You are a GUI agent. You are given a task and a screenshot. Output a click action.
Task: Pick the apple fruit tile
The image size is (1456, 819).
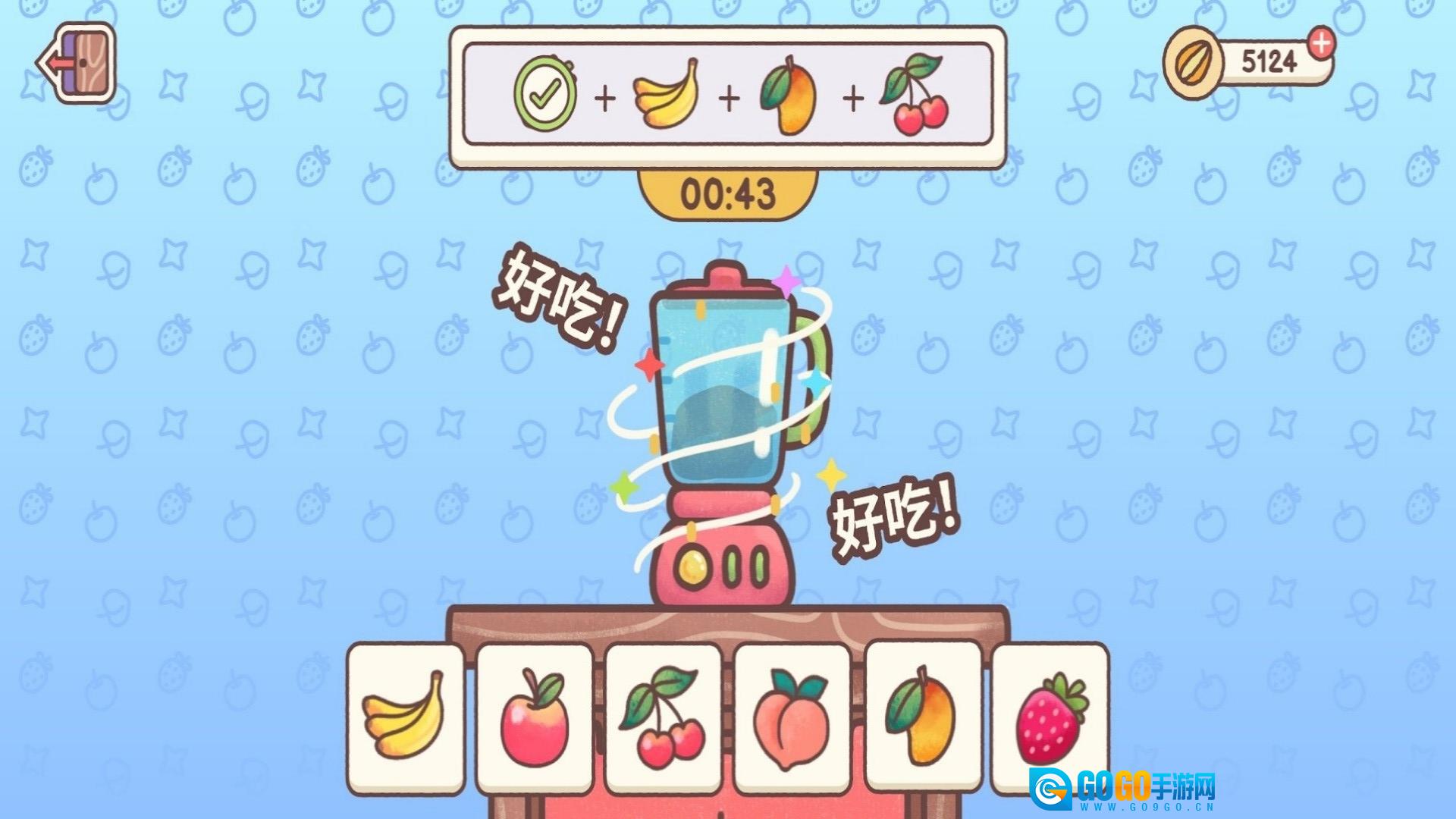534,717
